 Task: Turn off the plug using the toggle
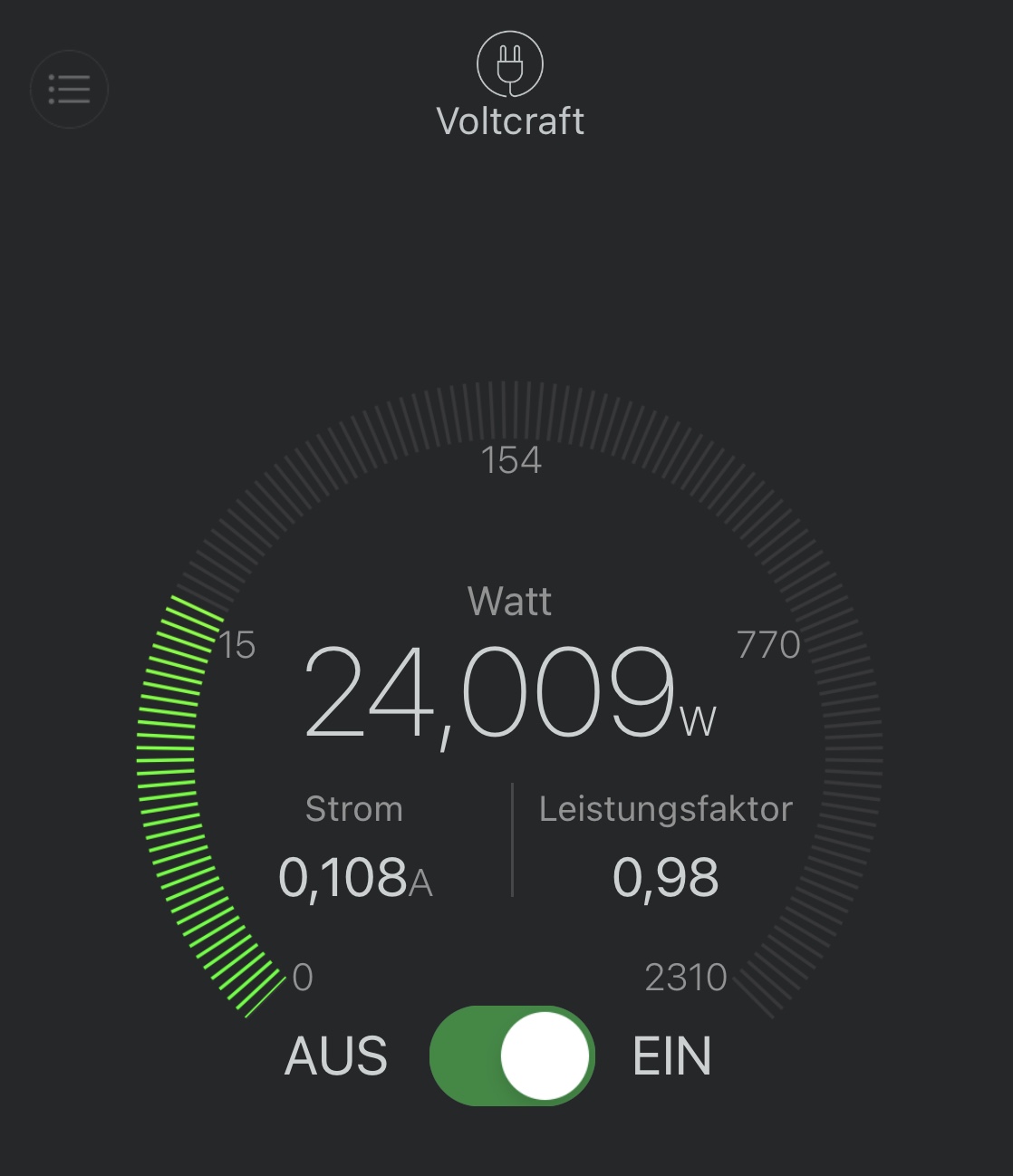tap(512, 1056)
